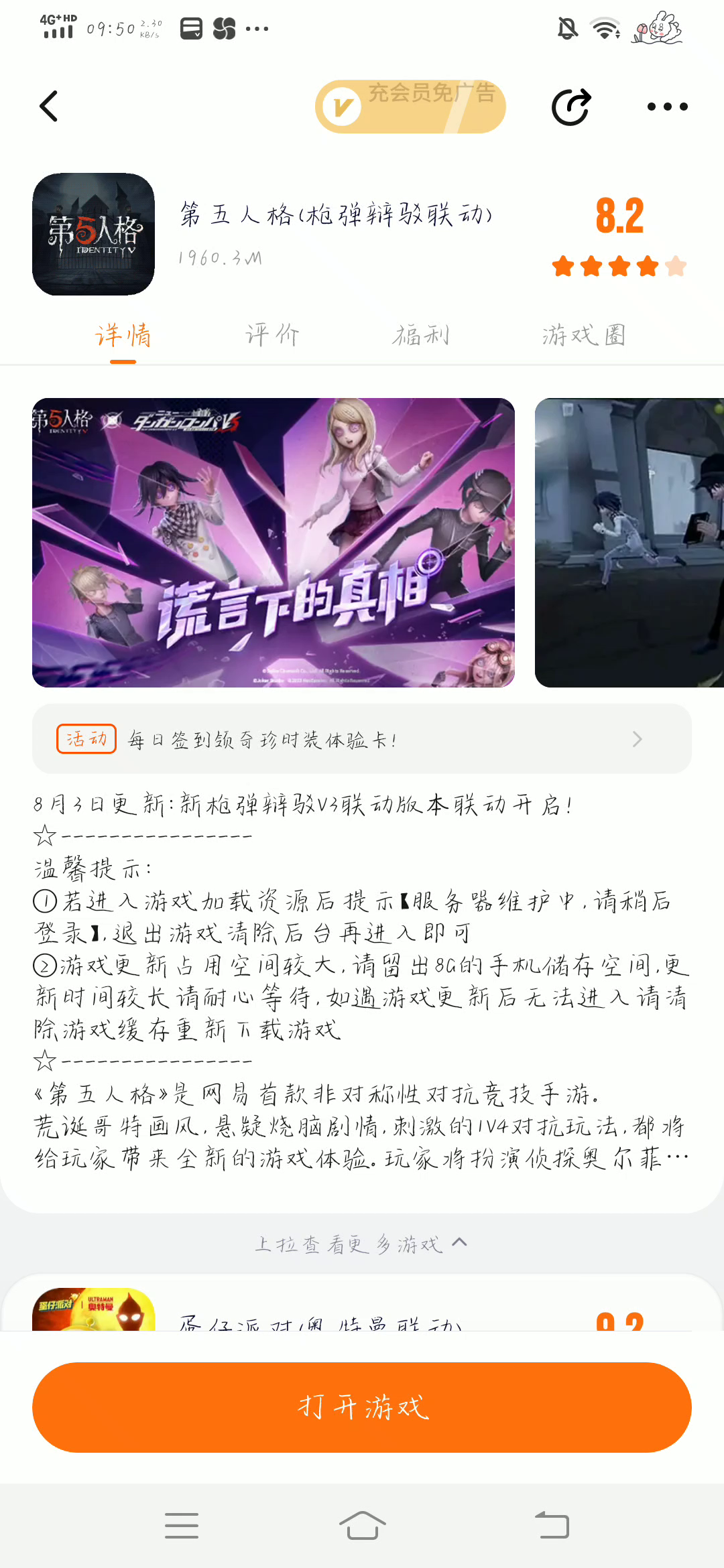This screenshot has height=1568, width=724.
Task: Open the 蛋仔派对 game card
Action: (x=362, y=1312)
